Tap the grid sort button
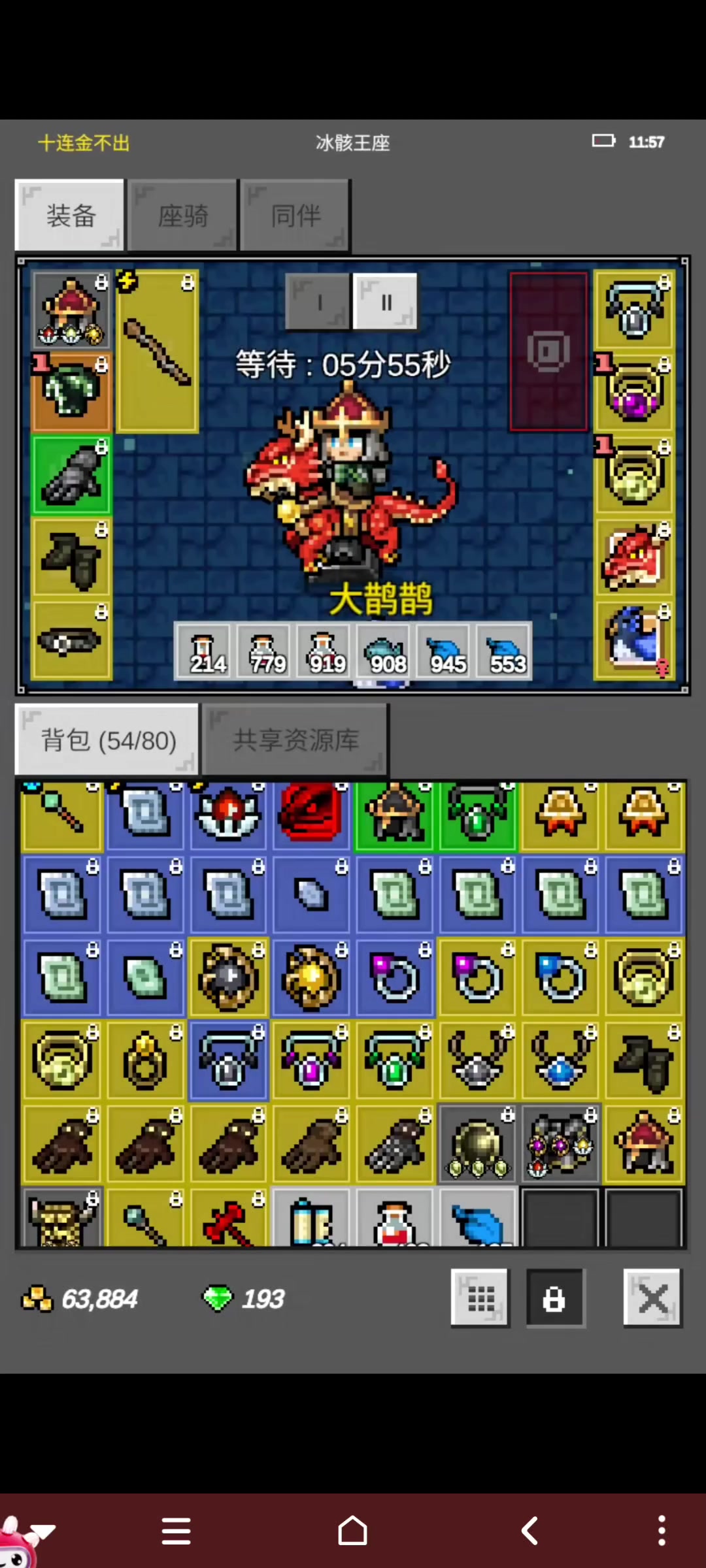The image size is (706, 1568). [x=480, y=1299]
